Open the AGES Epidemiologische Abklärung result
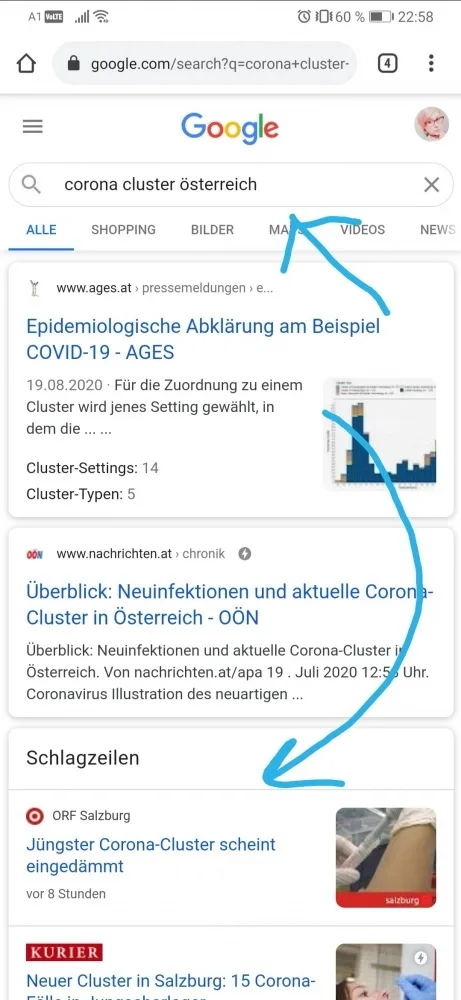This screenshot has height=1000, width=461. pyautogui.click(x=203, y=339)
